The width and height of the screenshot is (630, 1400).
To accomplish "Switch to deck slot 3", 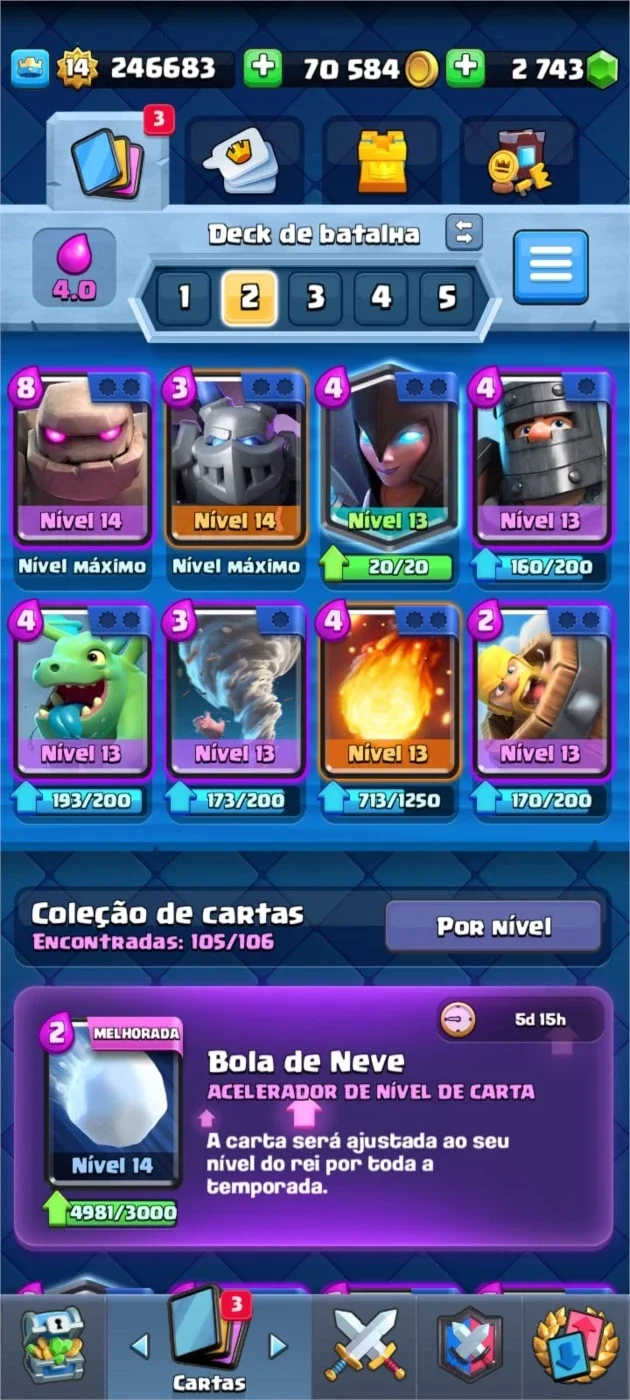I will coord(316,298).
